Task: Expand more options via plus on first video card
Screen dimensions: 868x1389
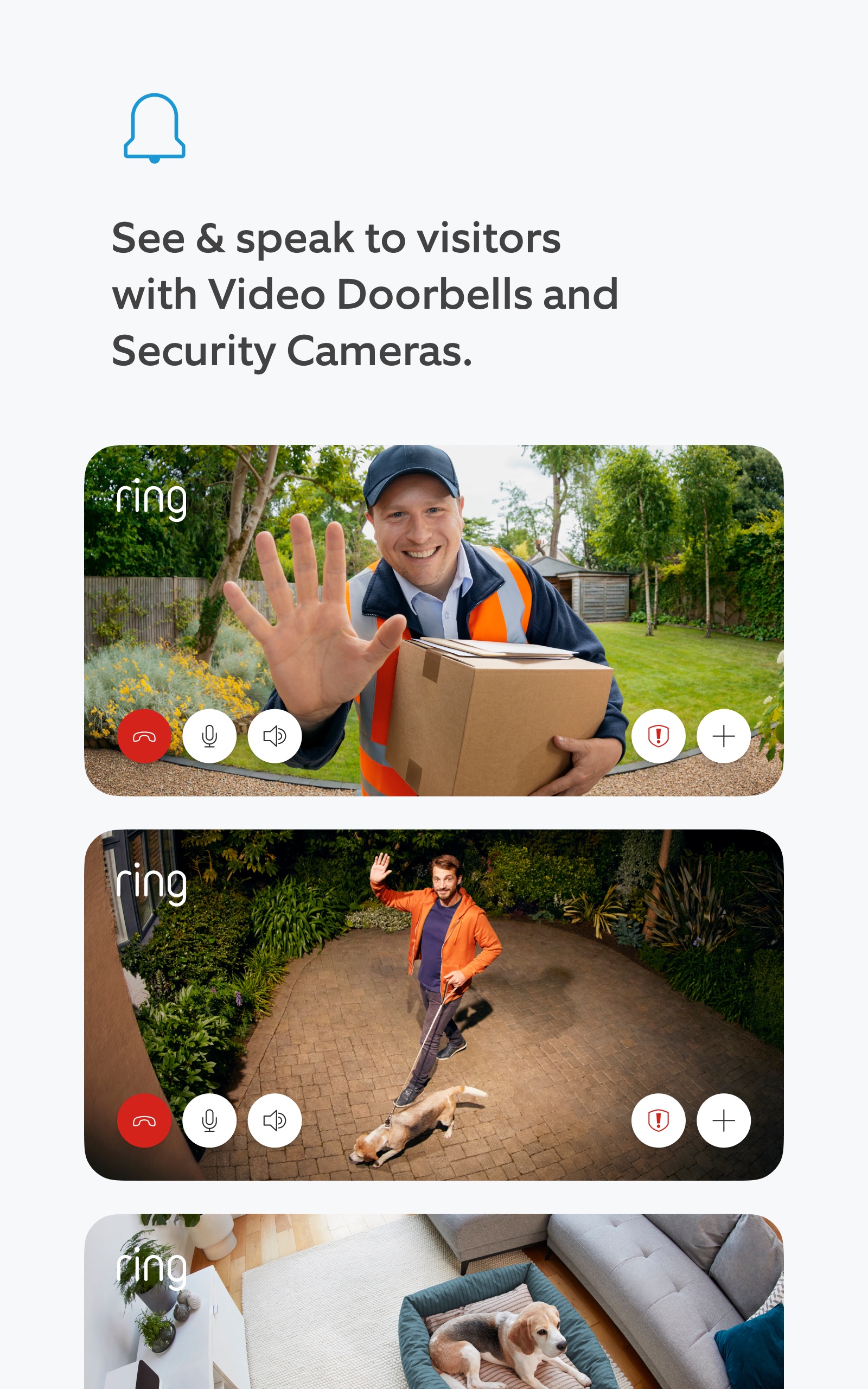Action: tap(723, 736)
